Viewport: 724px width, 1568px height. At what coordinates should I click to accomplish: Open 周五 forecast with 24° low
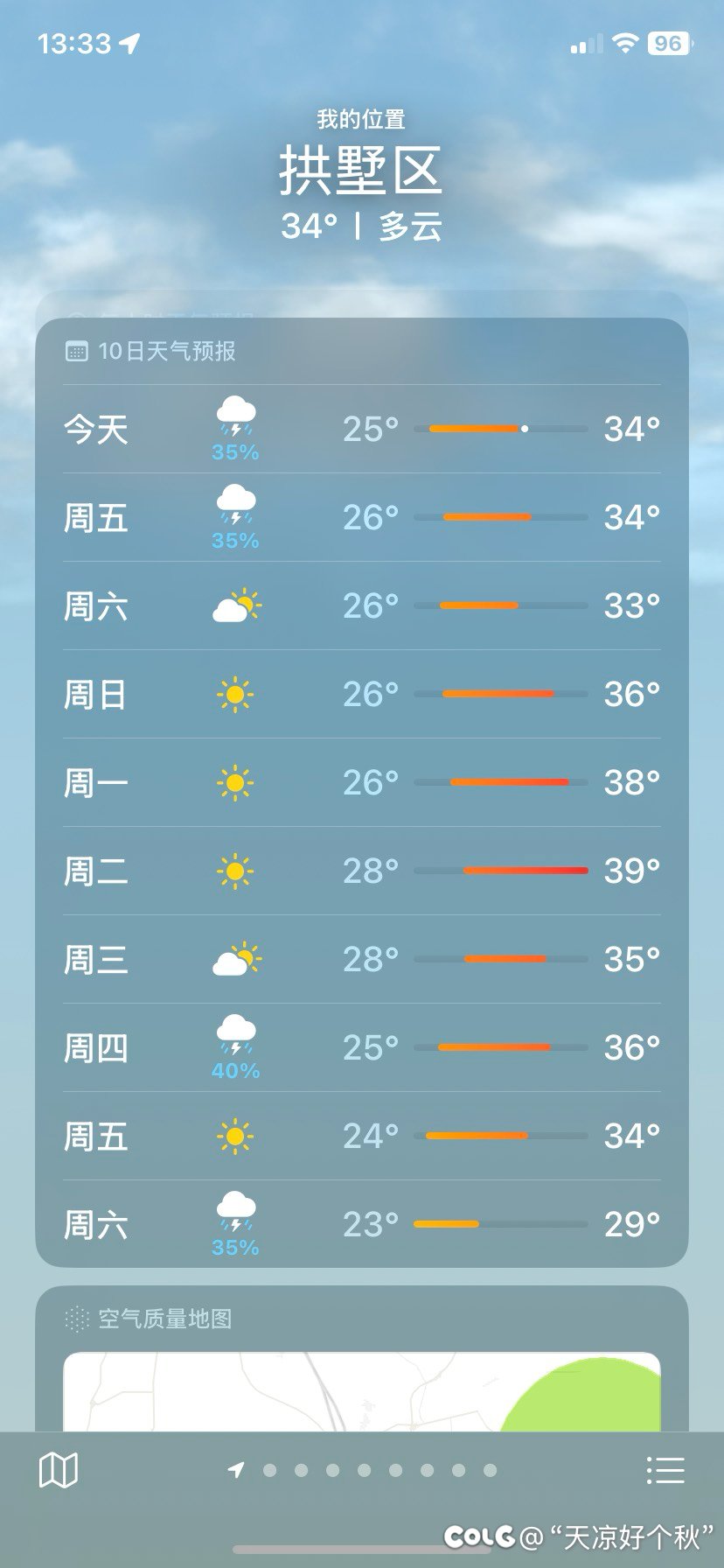[x=361, y=1137]
